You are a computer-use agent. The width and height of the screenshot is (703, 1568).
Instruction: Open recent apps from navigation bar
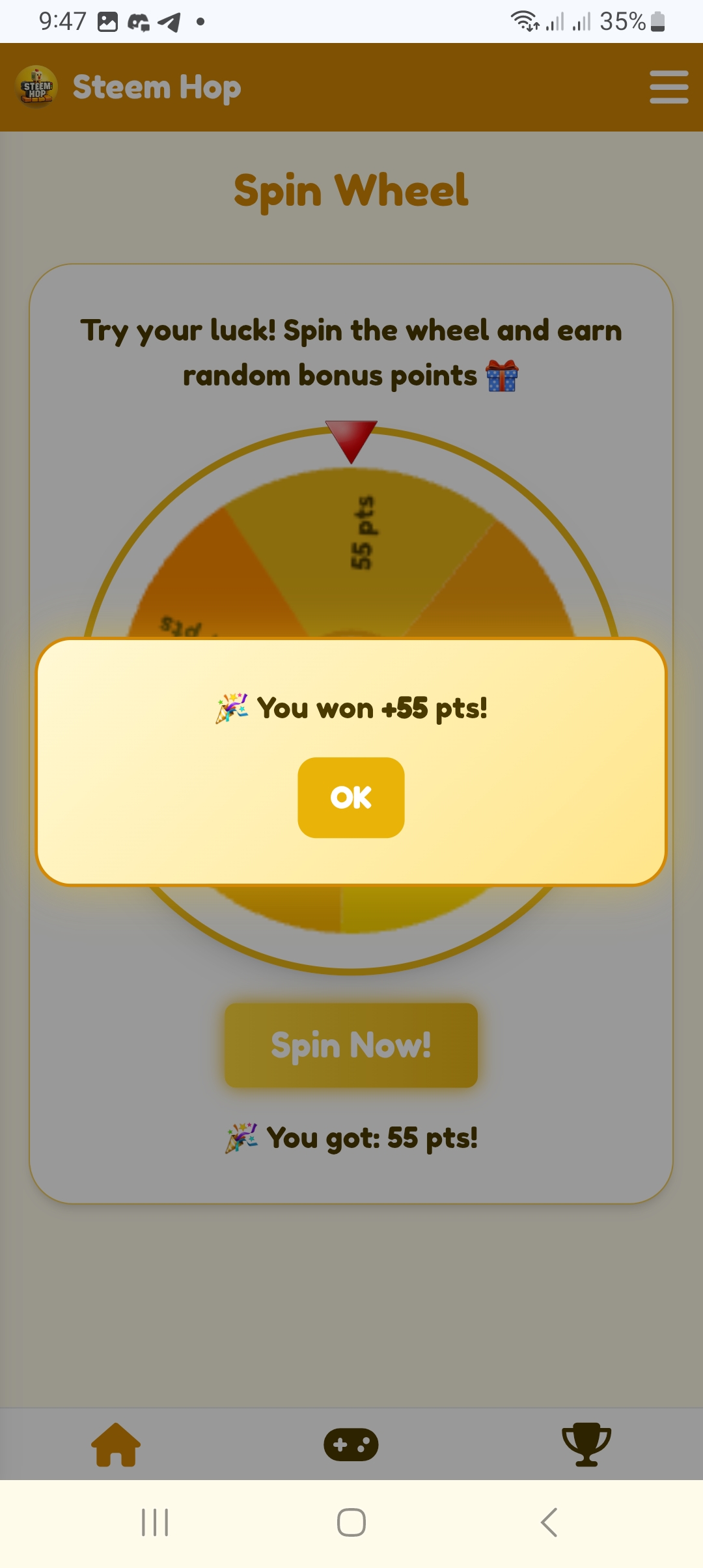155,1522
